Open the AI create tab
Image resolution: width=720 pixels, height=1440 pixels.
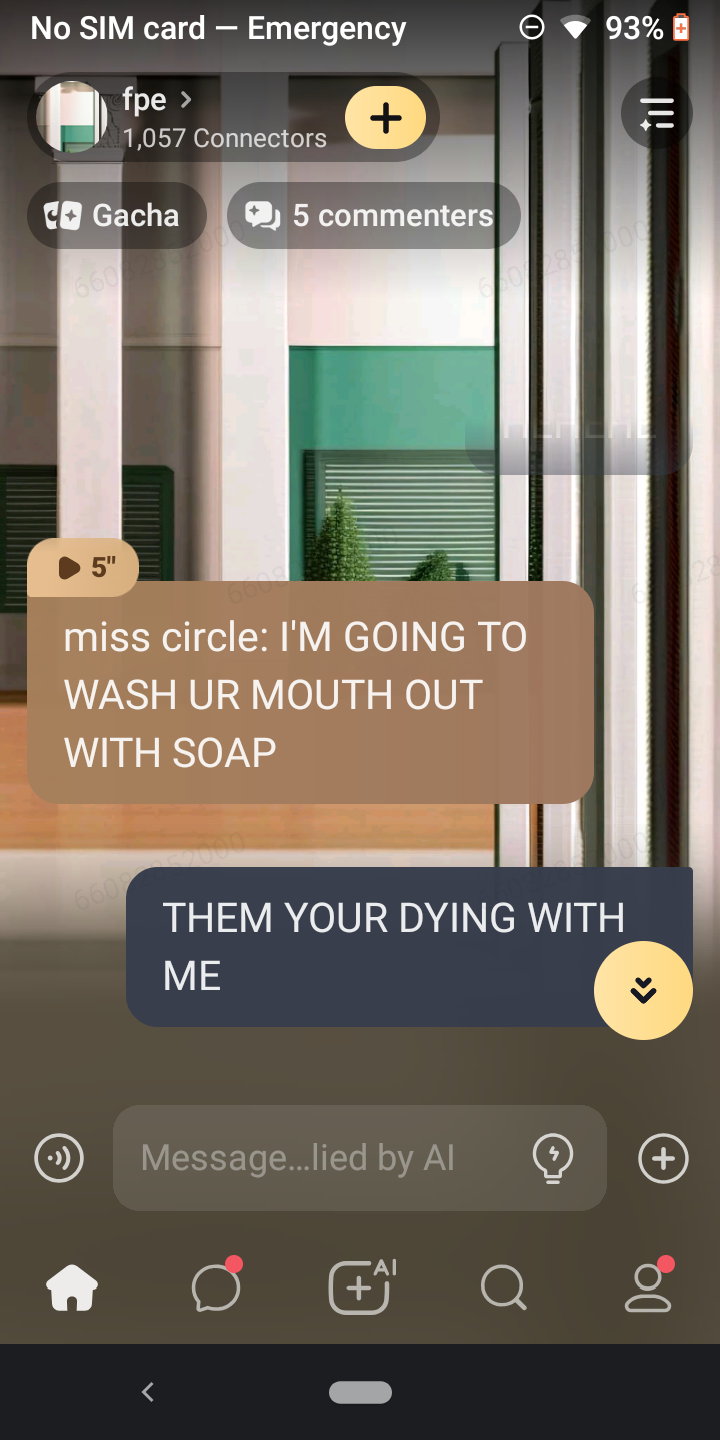[x=360, y=1288]
